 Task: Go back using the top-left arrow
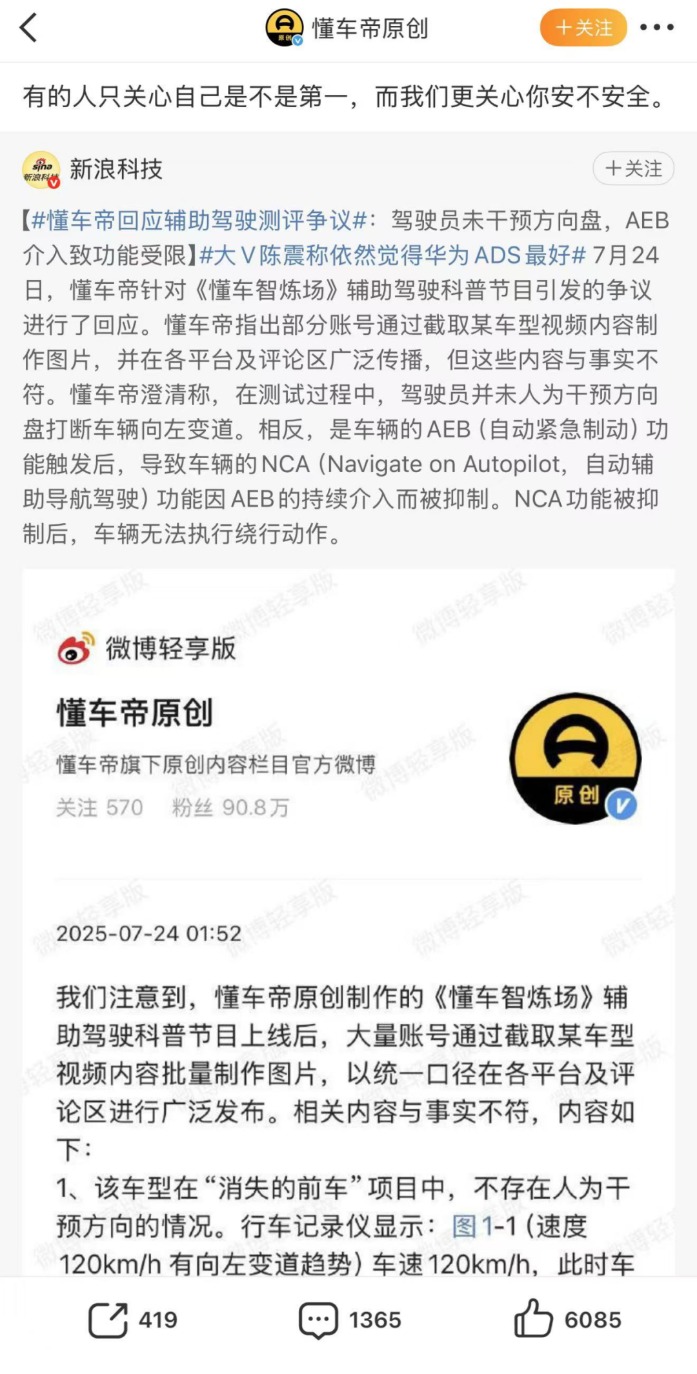pos(28,28)
